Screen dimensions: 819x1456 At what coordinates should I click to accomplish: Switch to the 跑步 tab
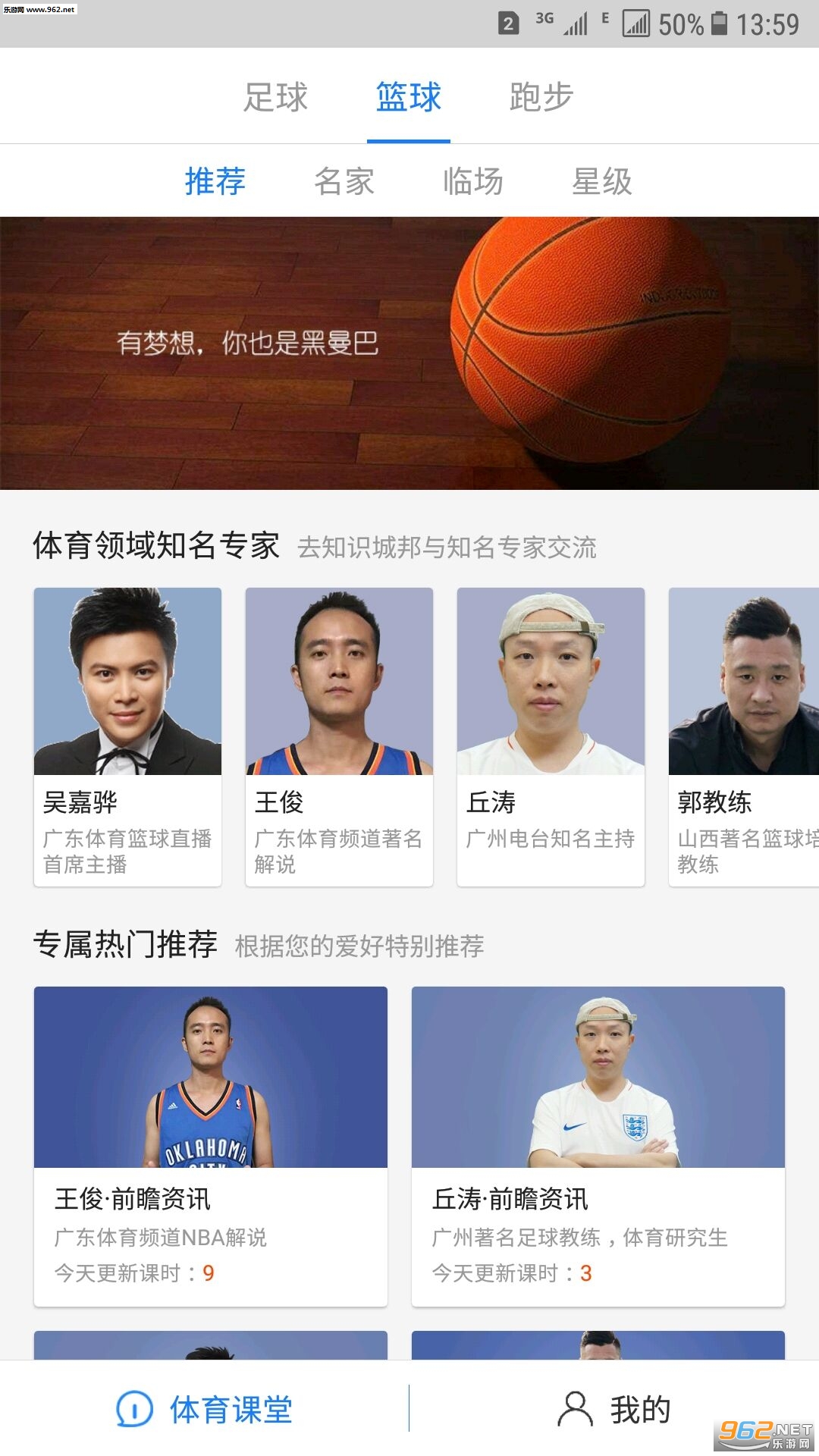click(541, 97)
